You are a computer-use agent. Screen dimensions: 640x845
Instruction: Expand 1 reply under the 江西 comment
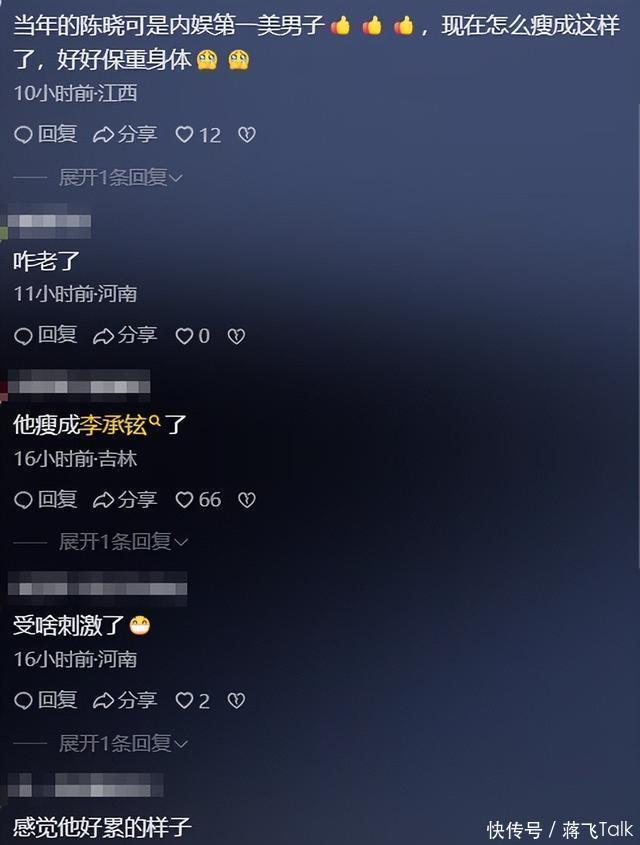[x=120, y=177]
